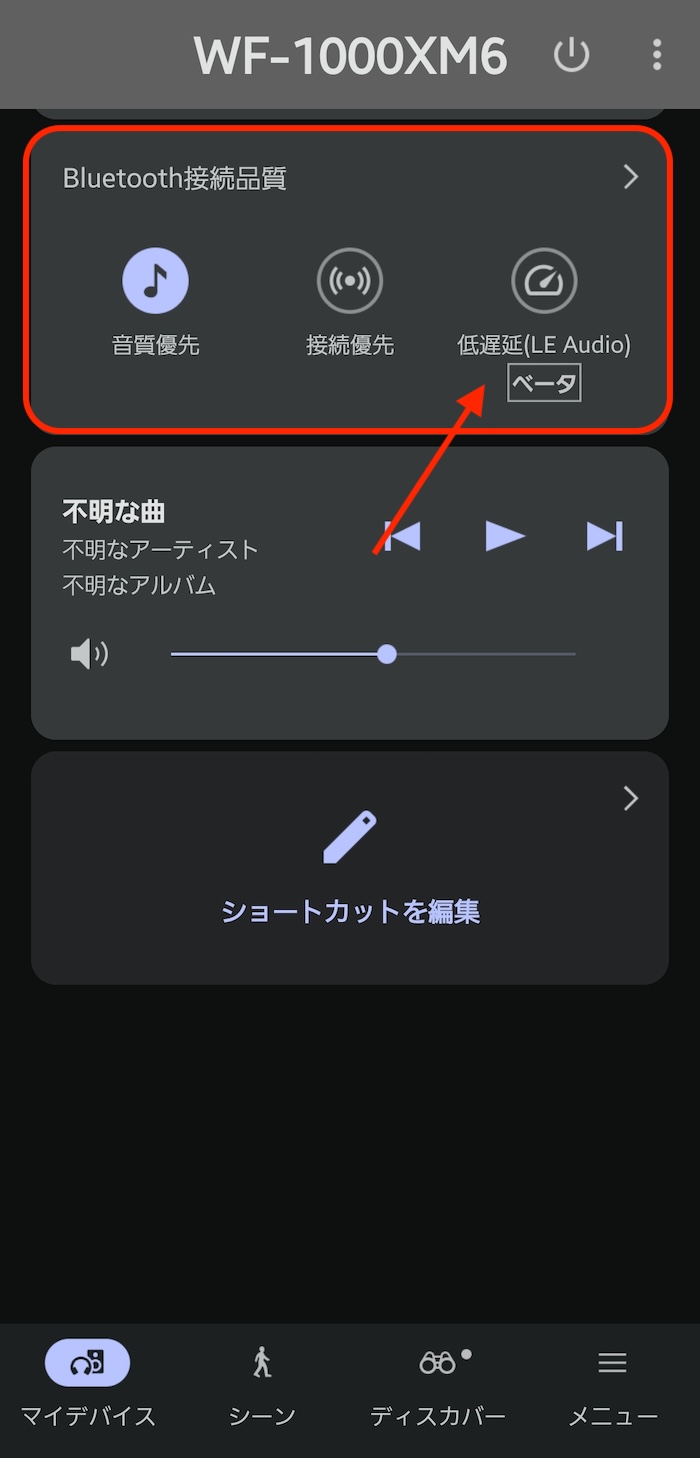Open the three-dot overflow menu
The image size is (700, 1458).
[657, 55]
